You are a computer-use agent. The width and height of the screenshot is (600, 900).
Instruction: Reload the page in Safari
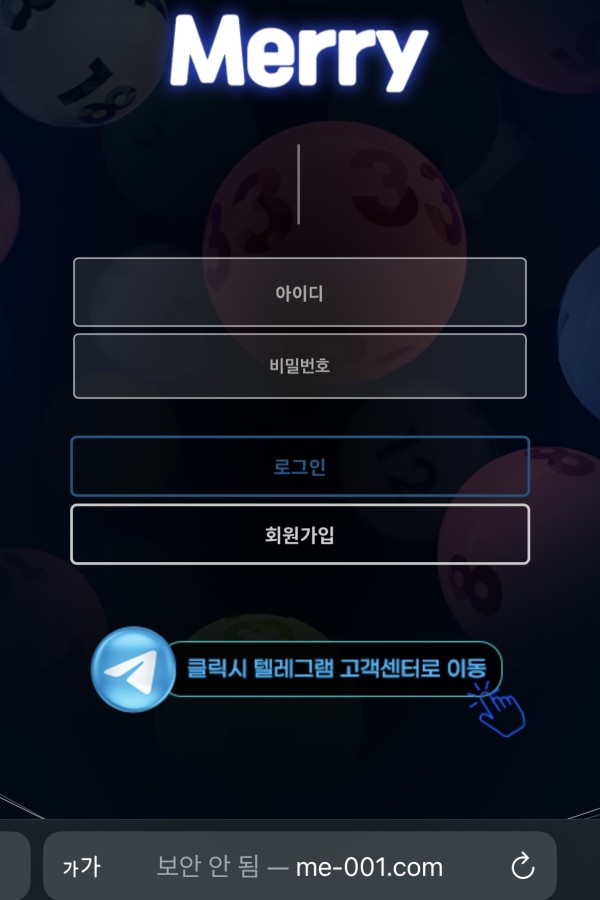coord(523,867)
